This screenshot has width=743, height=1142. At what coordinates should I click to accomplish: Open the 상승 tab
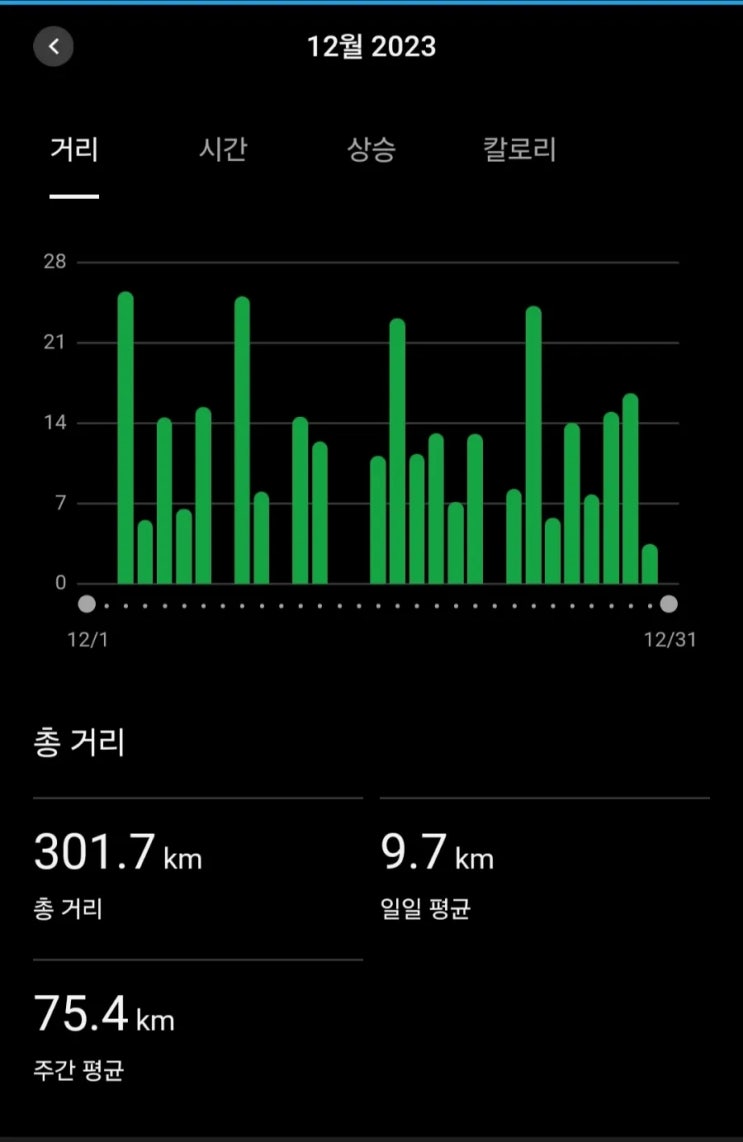coord(372,150)
